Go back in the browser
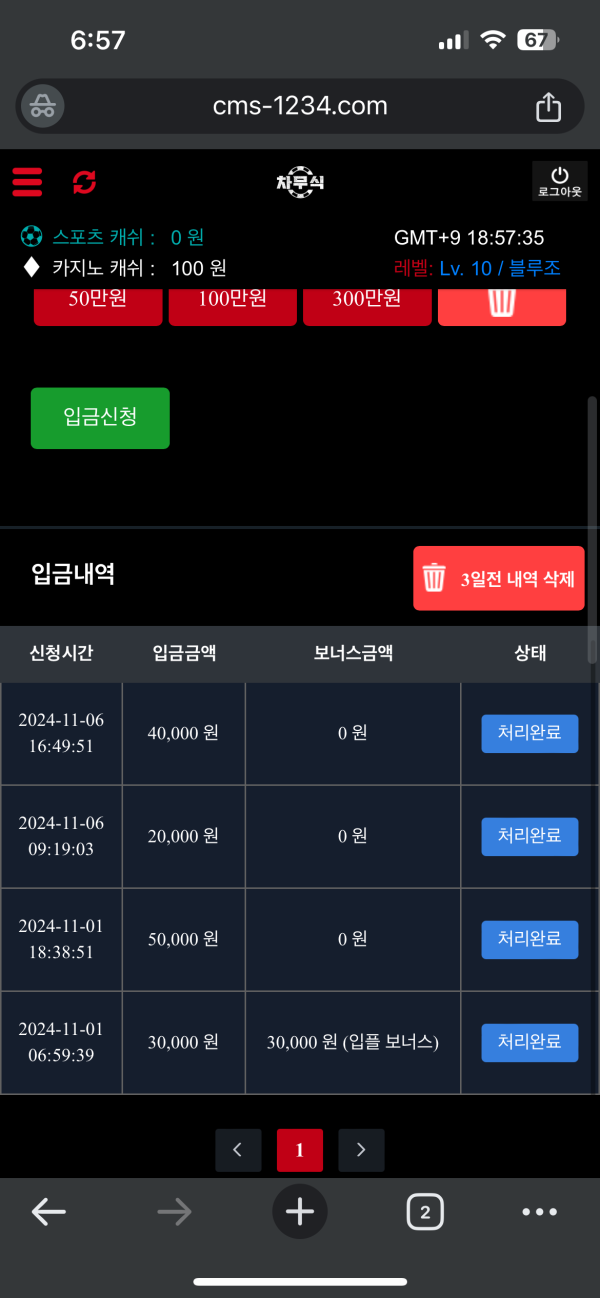The height and width of the screenshot is (1298, 600). (x=48, y=1212)
